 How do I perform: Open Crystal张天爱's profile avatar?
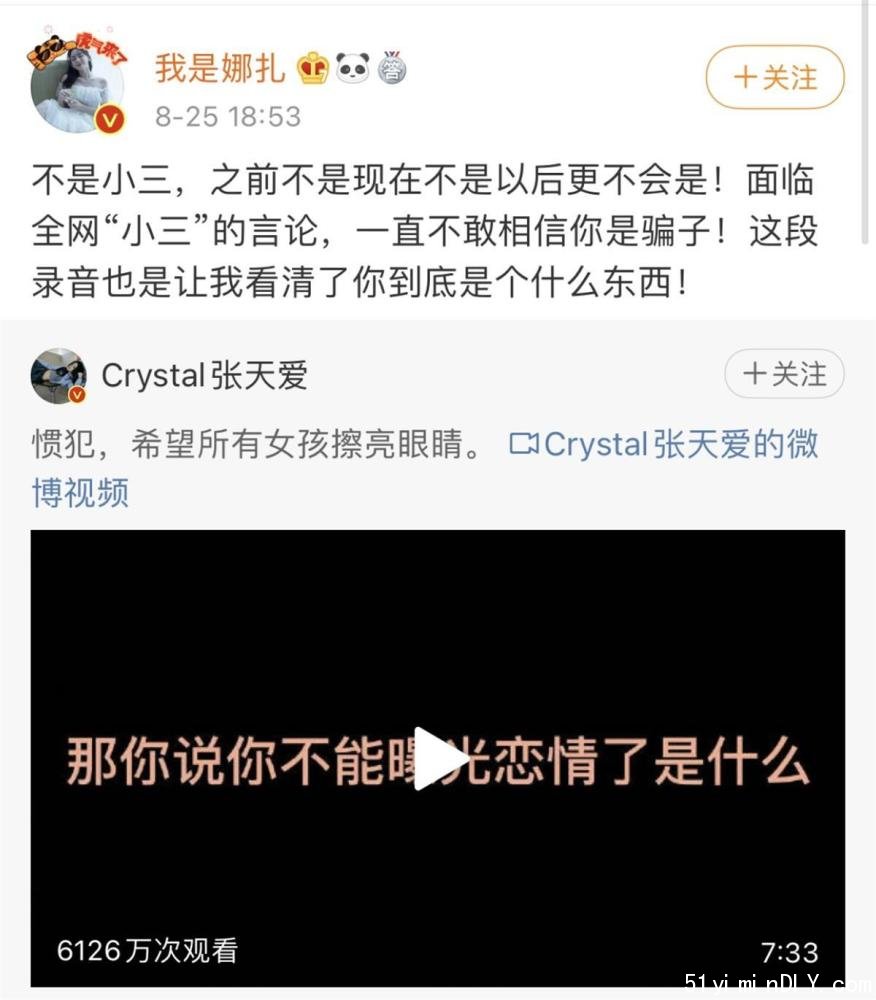click(x=59, y=376)
